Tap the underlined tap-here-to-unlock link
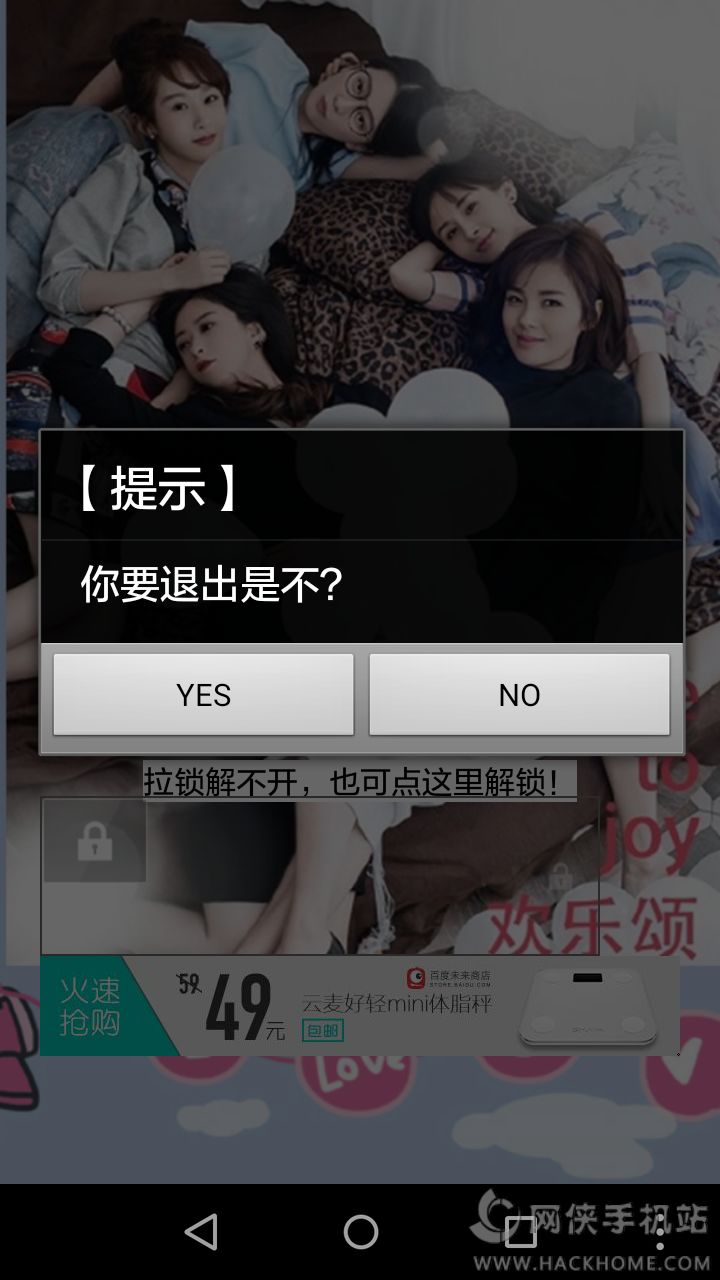 click(360, 781)
